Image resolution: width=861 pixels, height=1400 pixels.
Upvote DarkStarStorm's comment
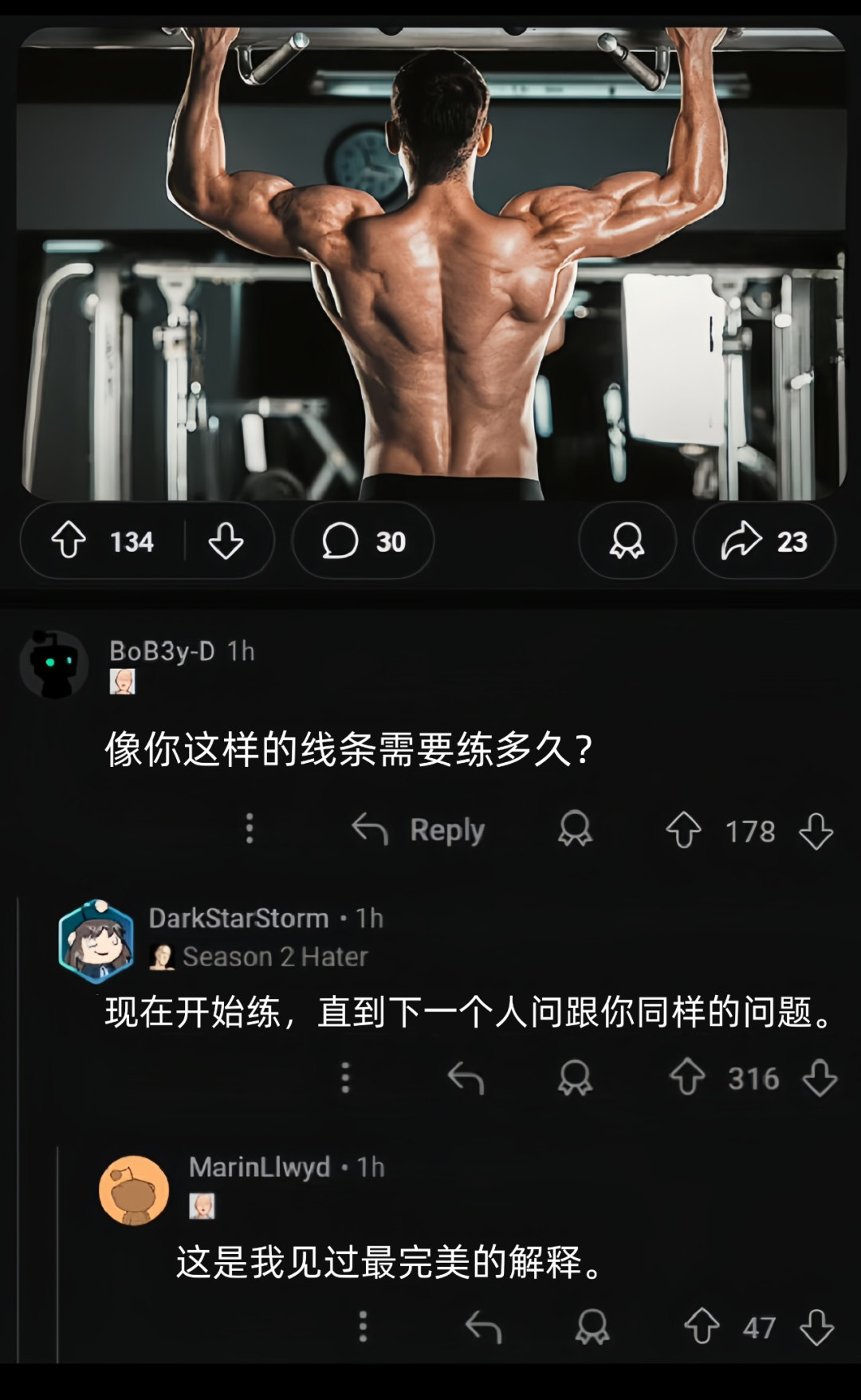[x=686, y=1078]
